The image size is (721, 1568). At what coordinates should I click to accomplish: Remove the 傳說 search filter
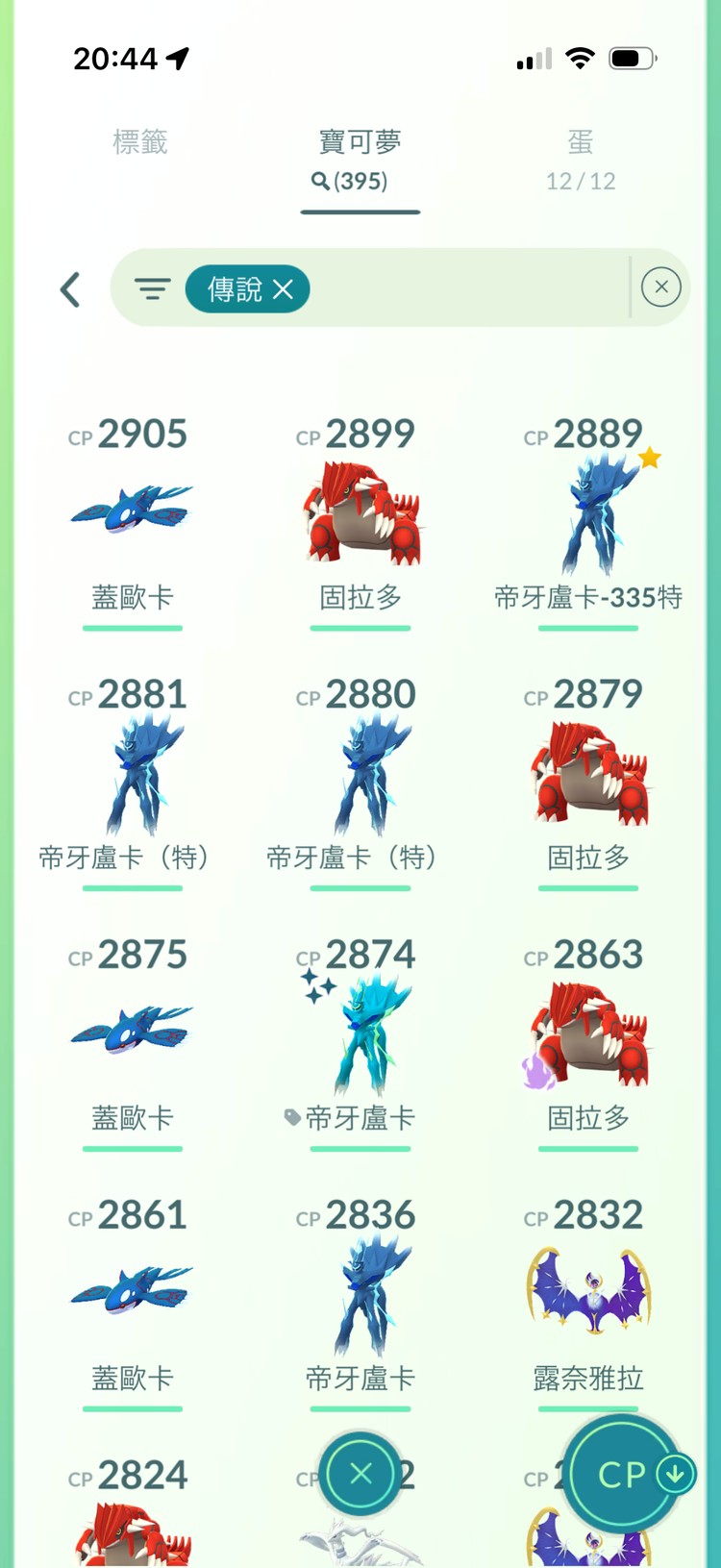point(283,288)
